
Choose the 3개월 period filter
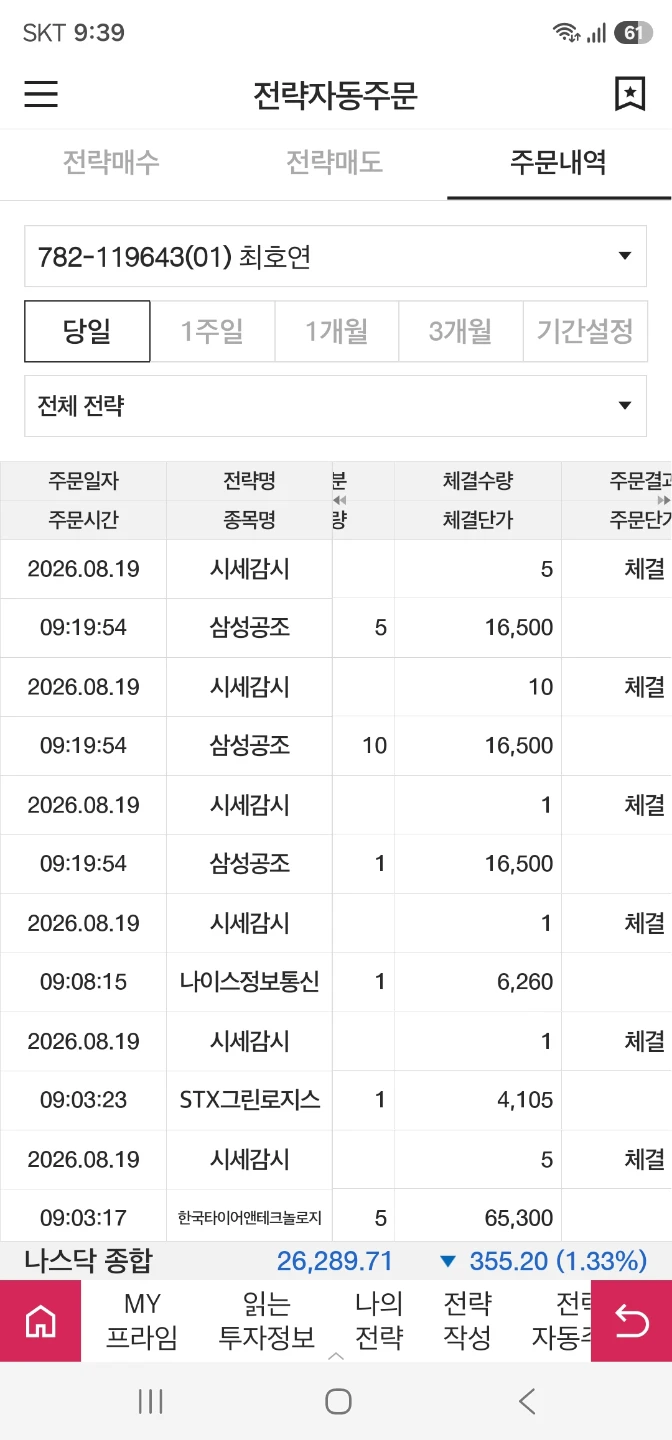coord(460,331)
